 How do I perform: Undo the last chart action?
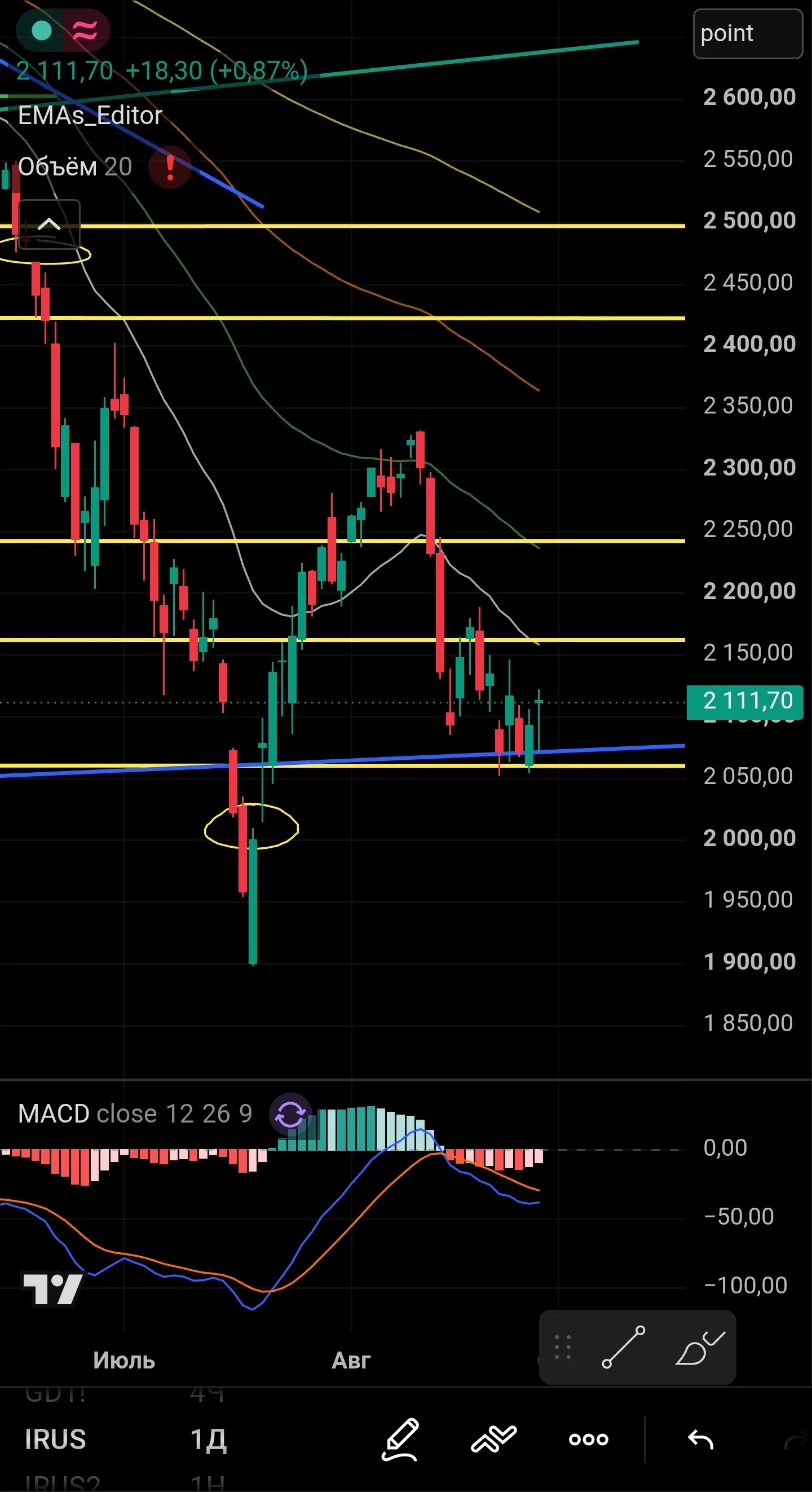click(x=700, y=1440)
